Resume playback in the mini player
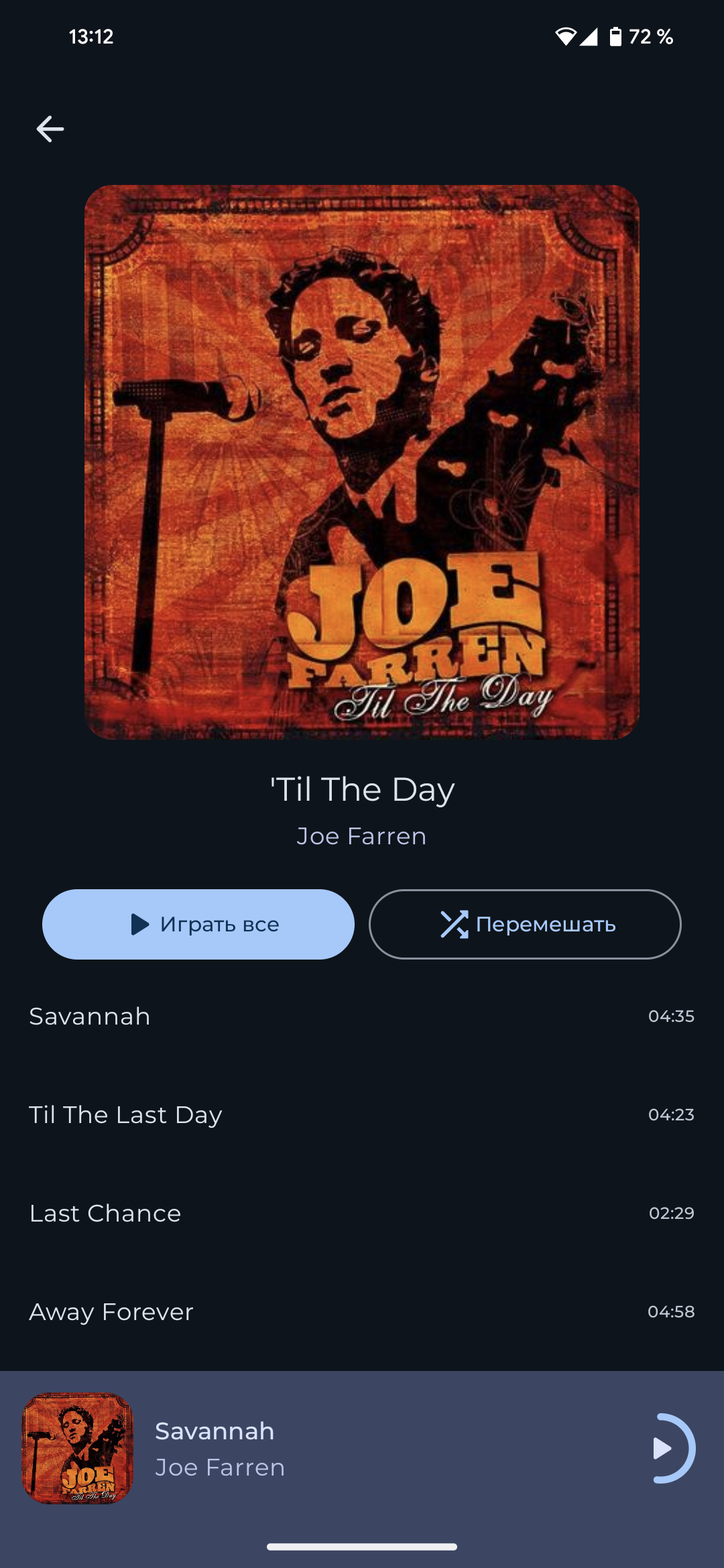 coord(663,1448)
